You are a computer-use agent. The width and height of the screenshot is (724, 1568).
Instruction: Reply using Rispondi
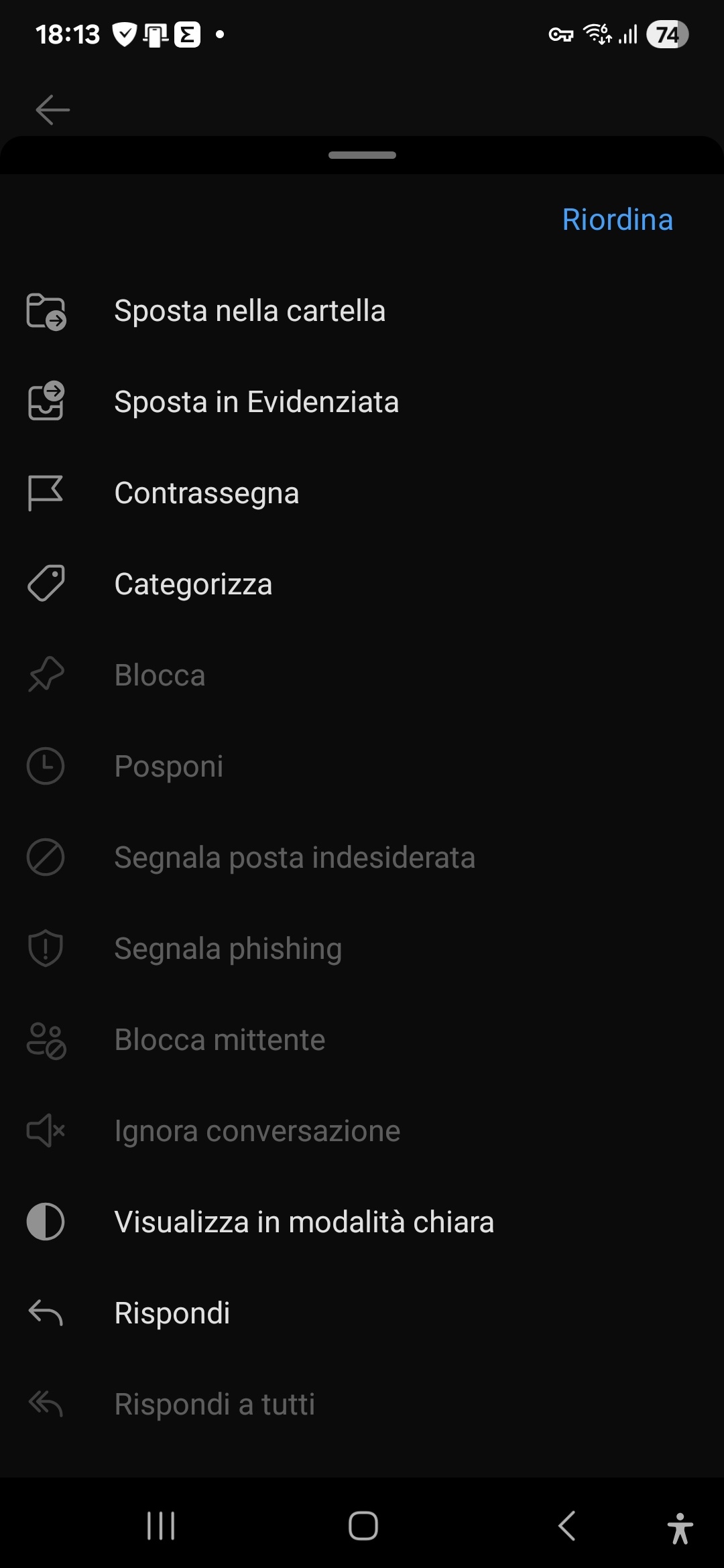(x=362, y=1313)
